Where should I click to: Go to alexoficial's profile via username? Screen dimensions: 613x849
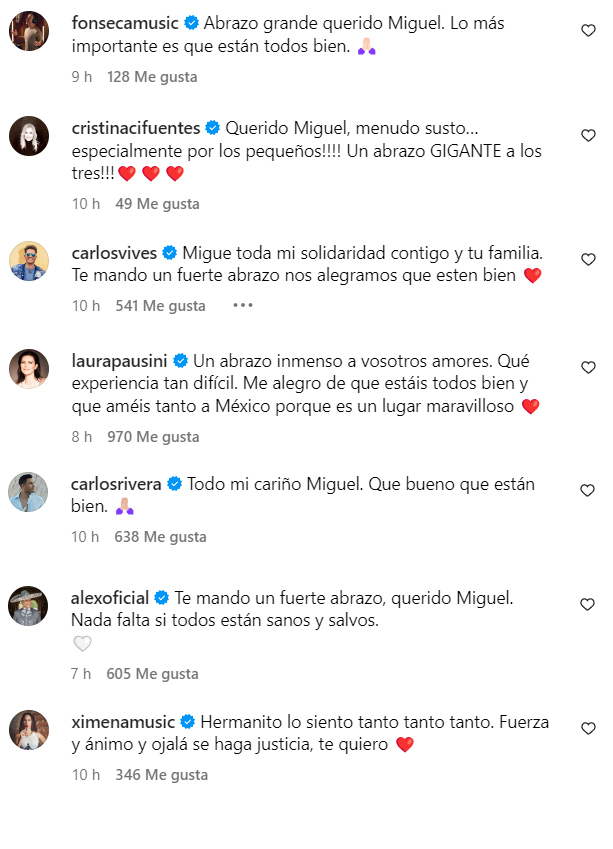click(110, 598)
